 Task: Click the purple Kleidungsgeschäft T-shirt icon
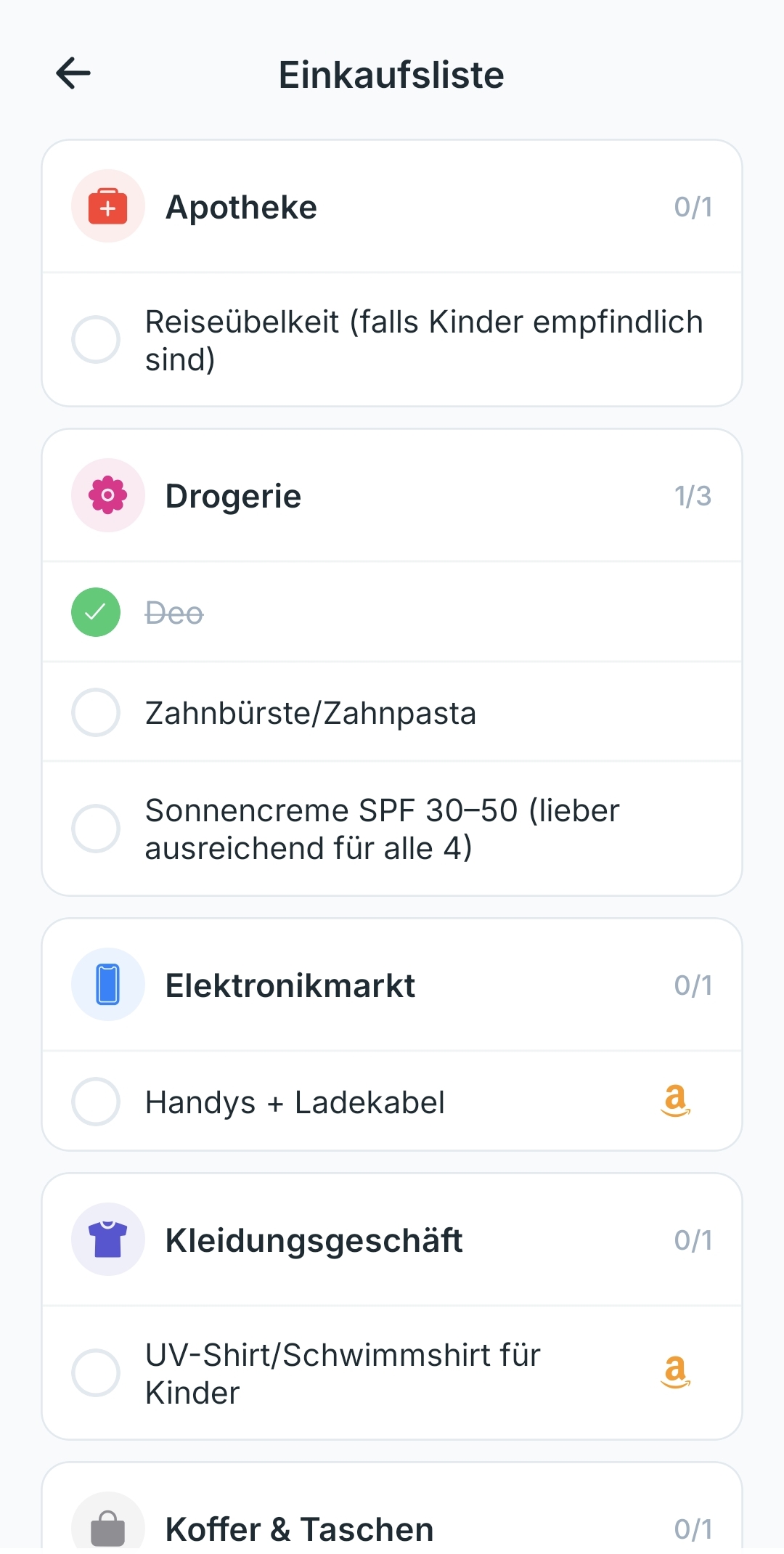pos(107,1240)
